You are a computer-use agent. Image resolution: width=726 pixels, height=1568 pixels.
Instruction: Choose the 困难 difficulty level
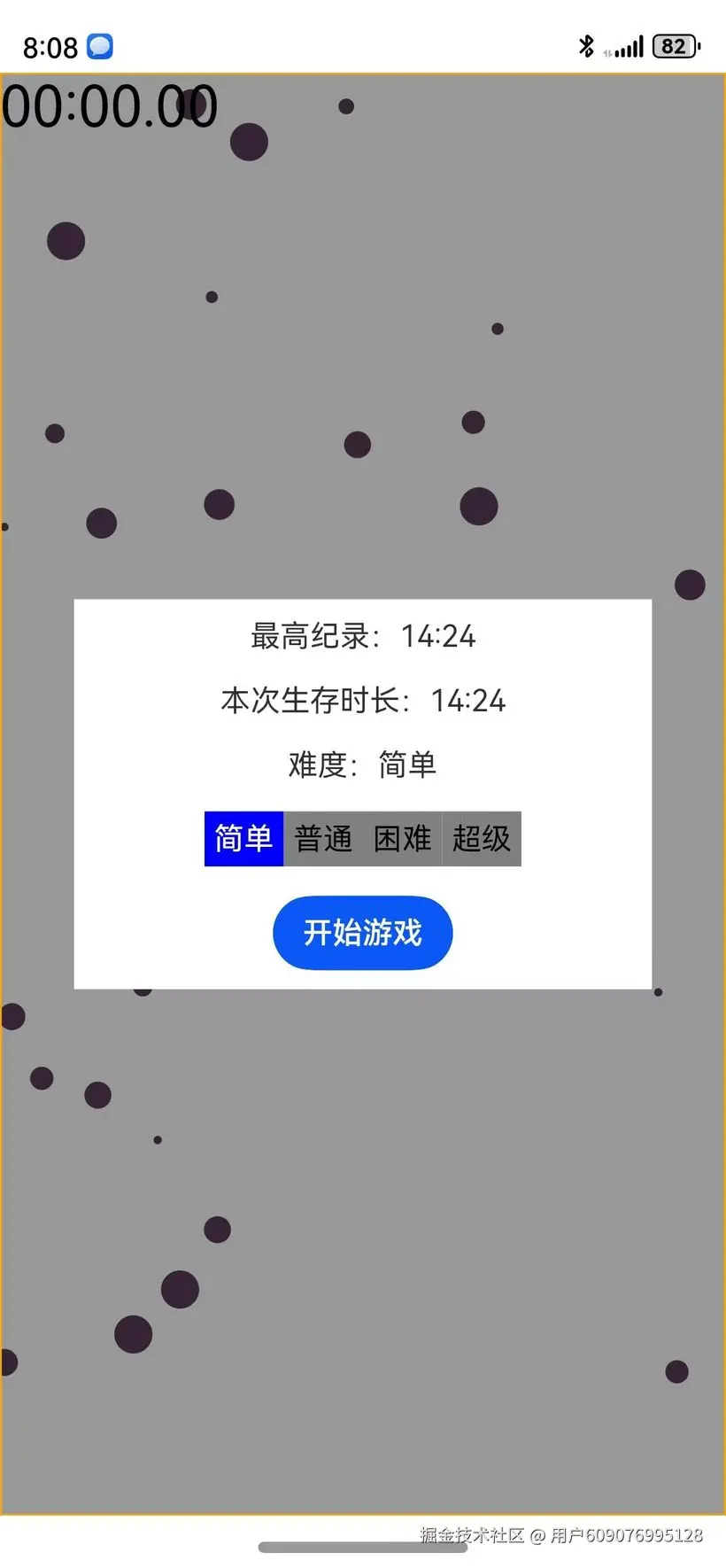coord(402,838)
